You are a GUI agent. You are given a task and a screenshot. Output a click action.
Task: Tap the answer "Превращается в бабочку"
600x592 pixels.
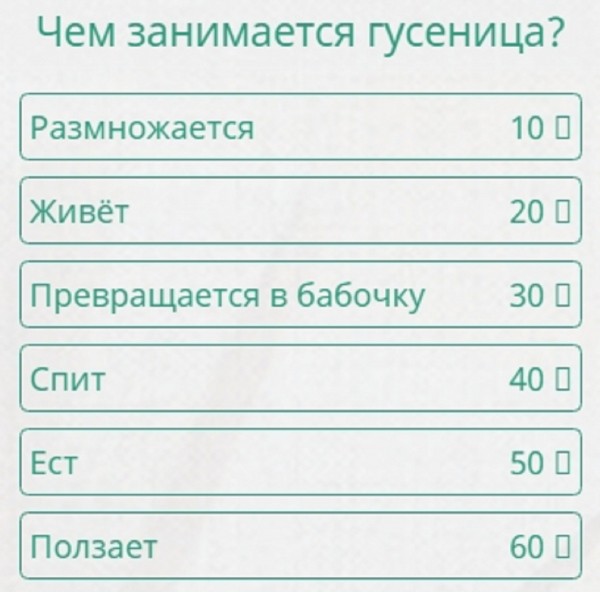point(300,295)
